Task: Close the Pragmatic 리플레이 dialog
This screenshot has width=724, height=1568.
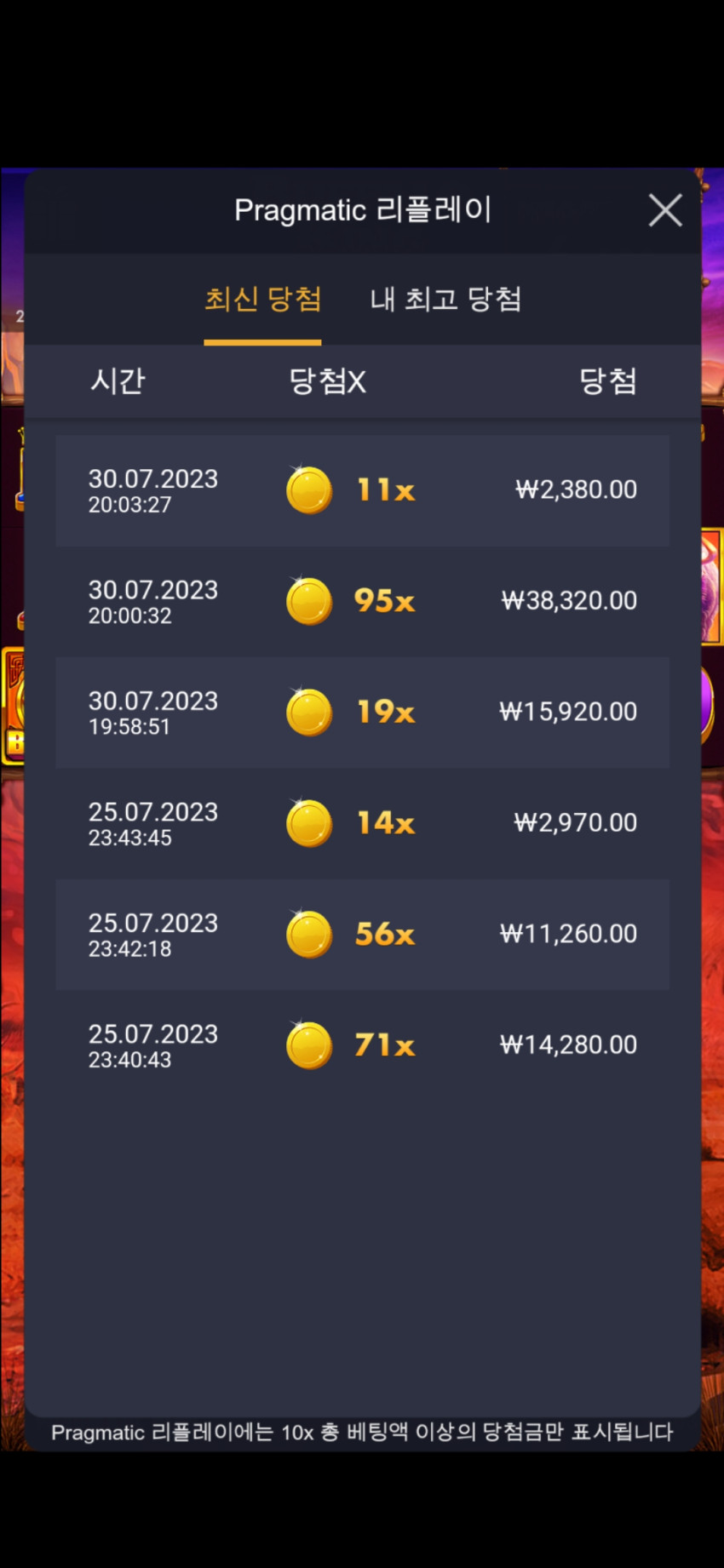Action: click(665, 210)
